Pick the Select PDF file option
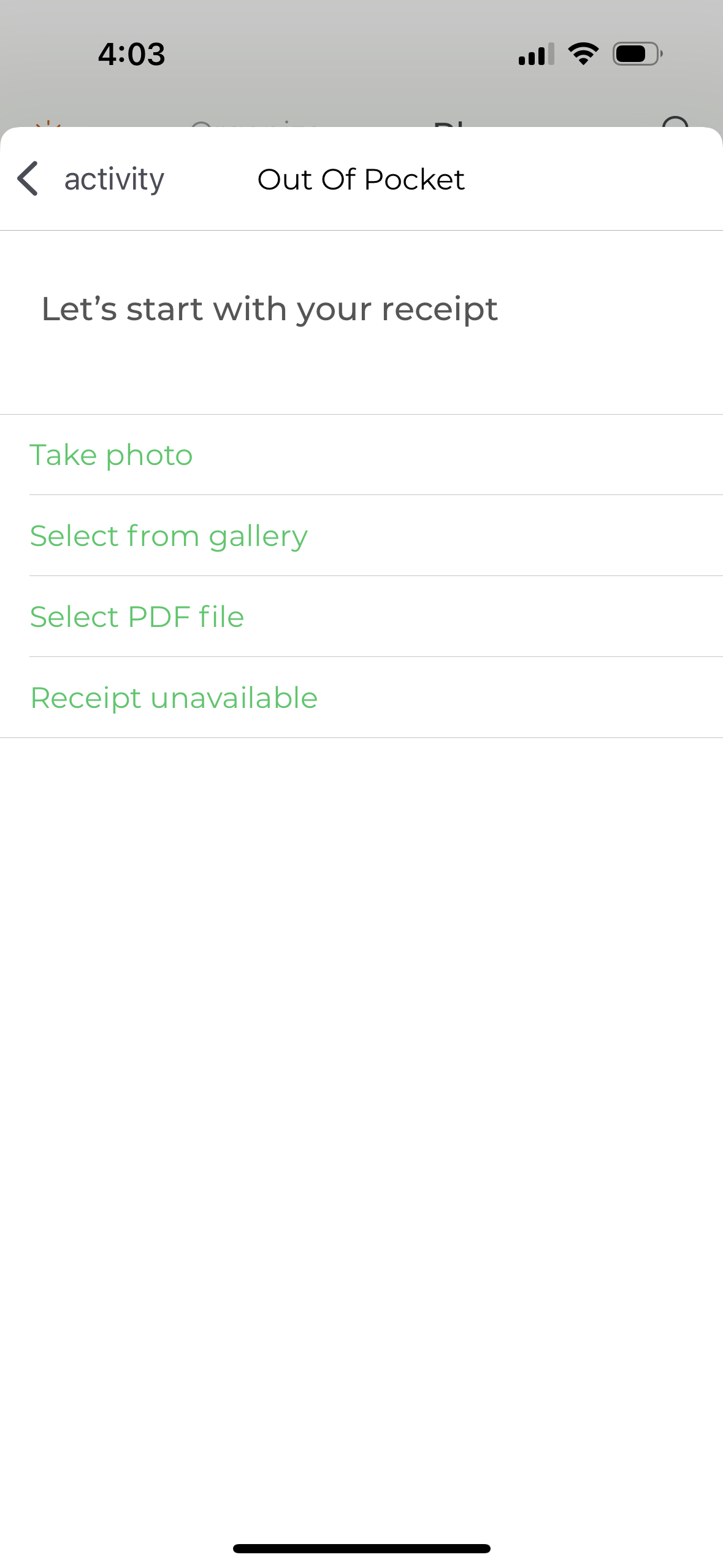Viewport: 723px width, 1568px height. (137, 617)
